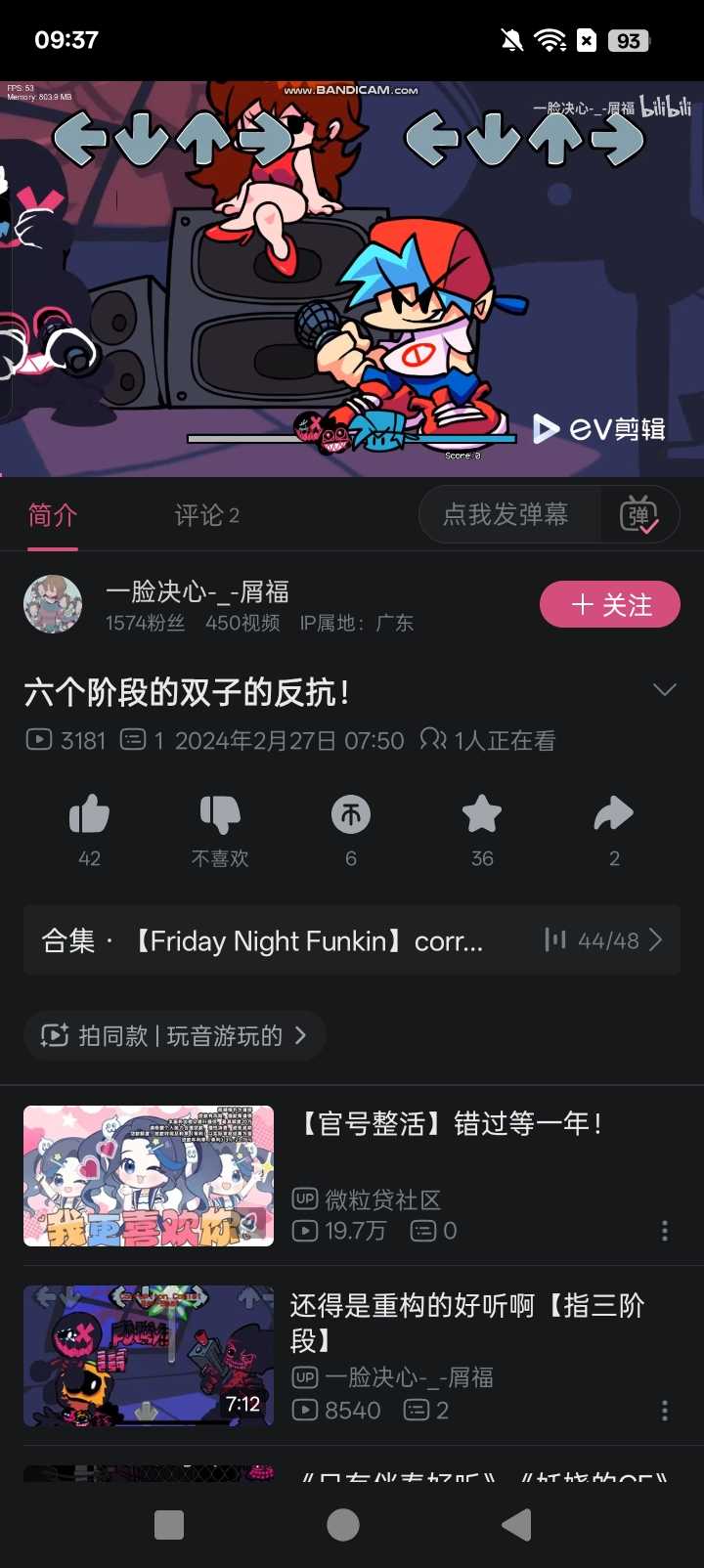This screenshot has height=1568, width=704.
Task: Tap the 不喜欢 dislike icon
Action: click(x=220, y=815)
